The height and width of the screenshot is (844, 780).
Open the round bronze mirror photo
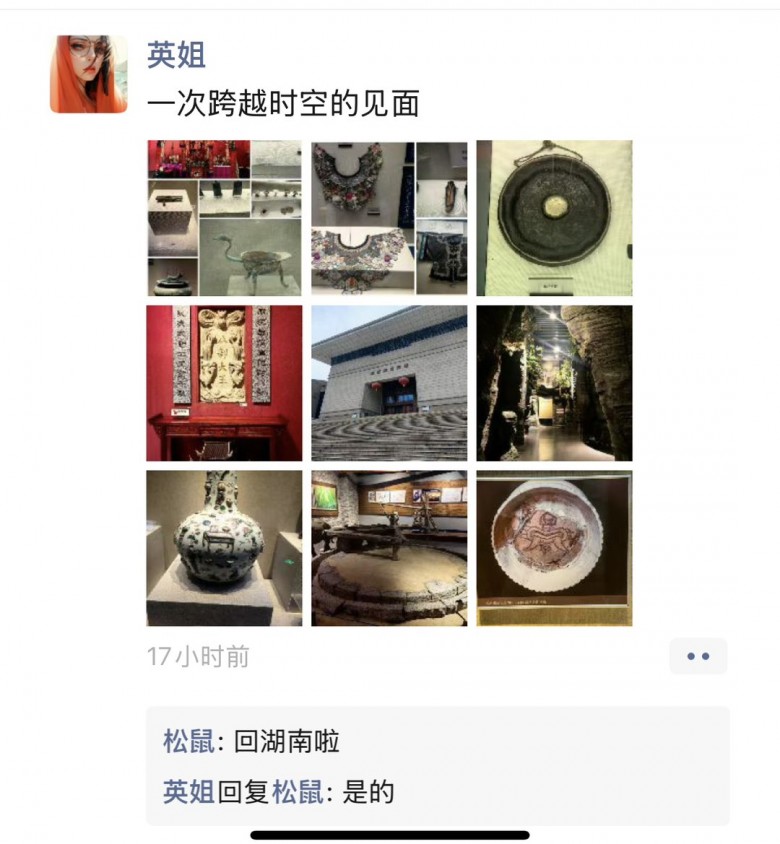554,218
